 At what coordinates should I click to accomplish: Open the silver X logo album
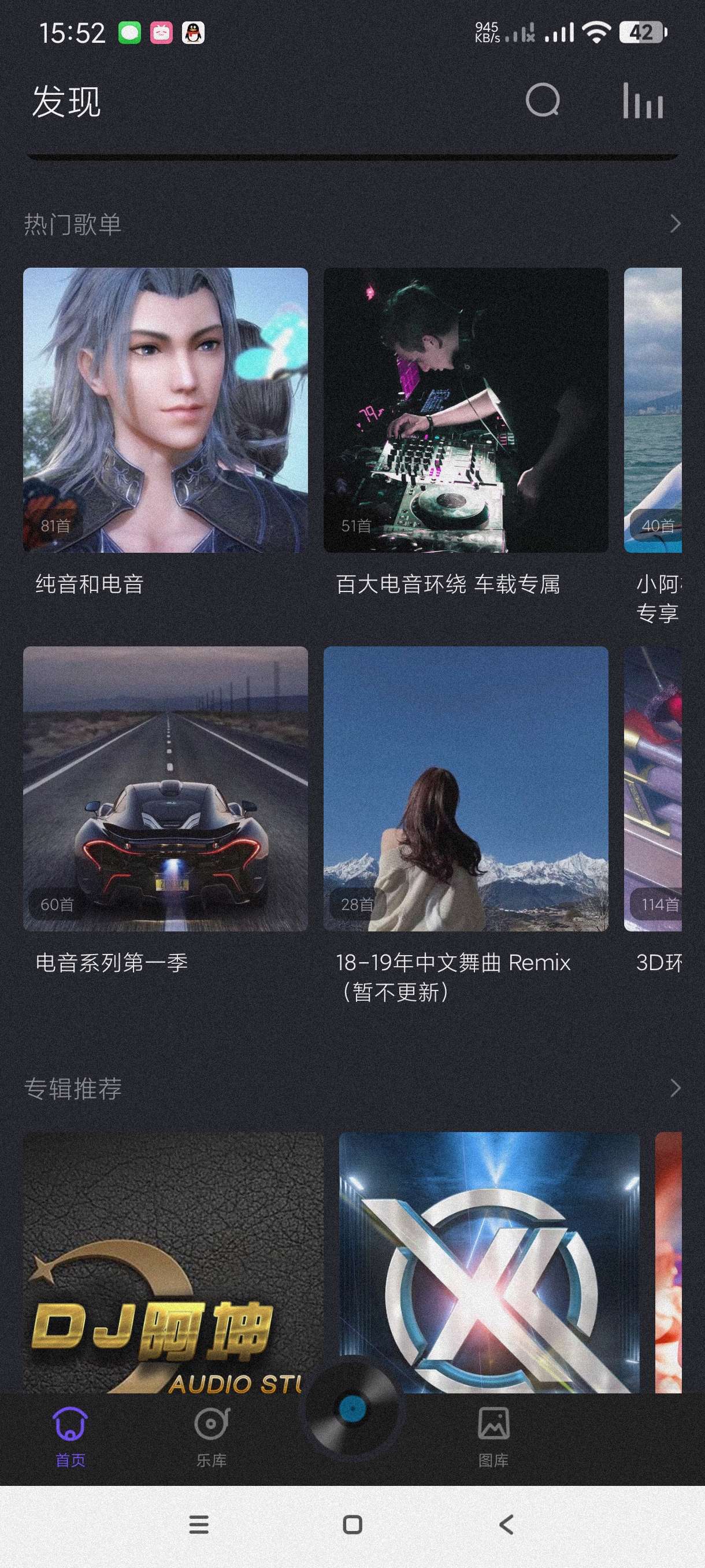coord(489,1260)
